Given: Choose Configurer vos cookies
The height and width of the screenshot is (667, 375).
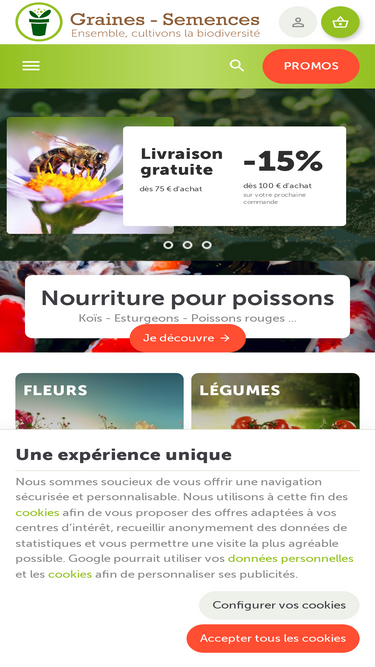Looking at the screenshot, I should (279, 605).
